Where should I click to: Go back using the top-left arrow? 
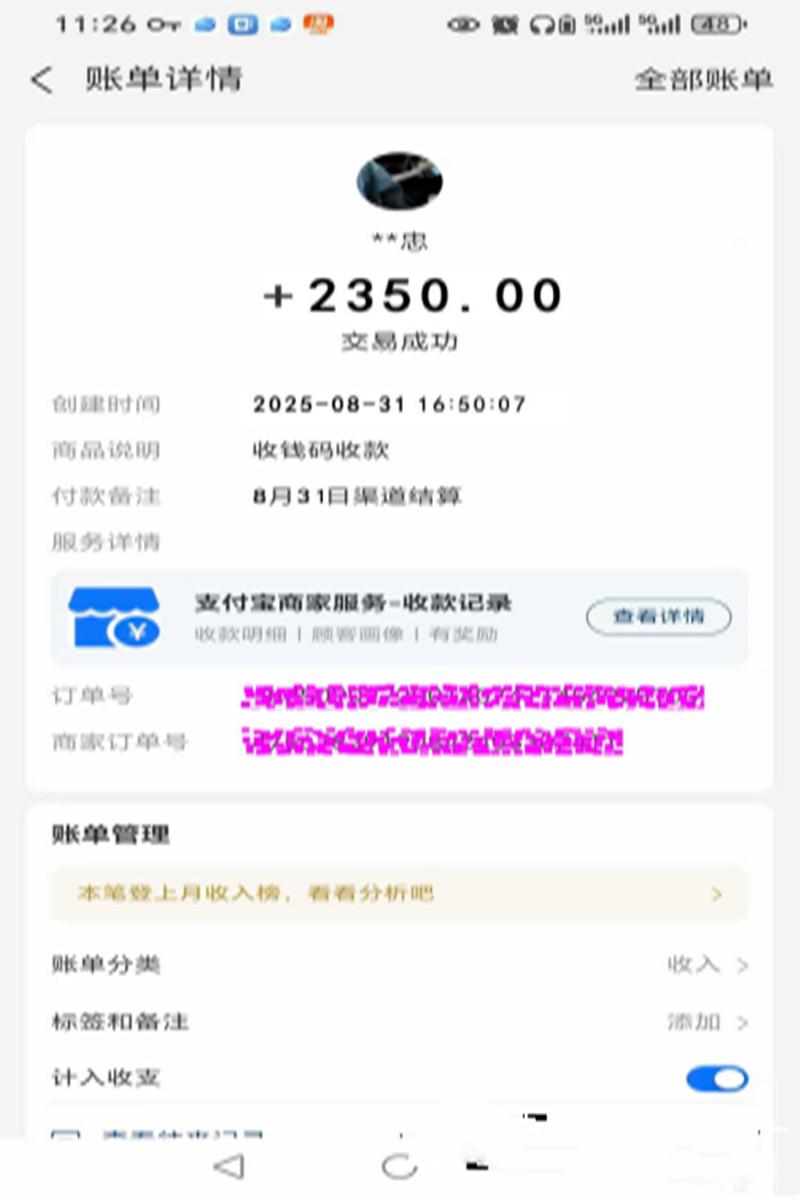click(42, 80)
